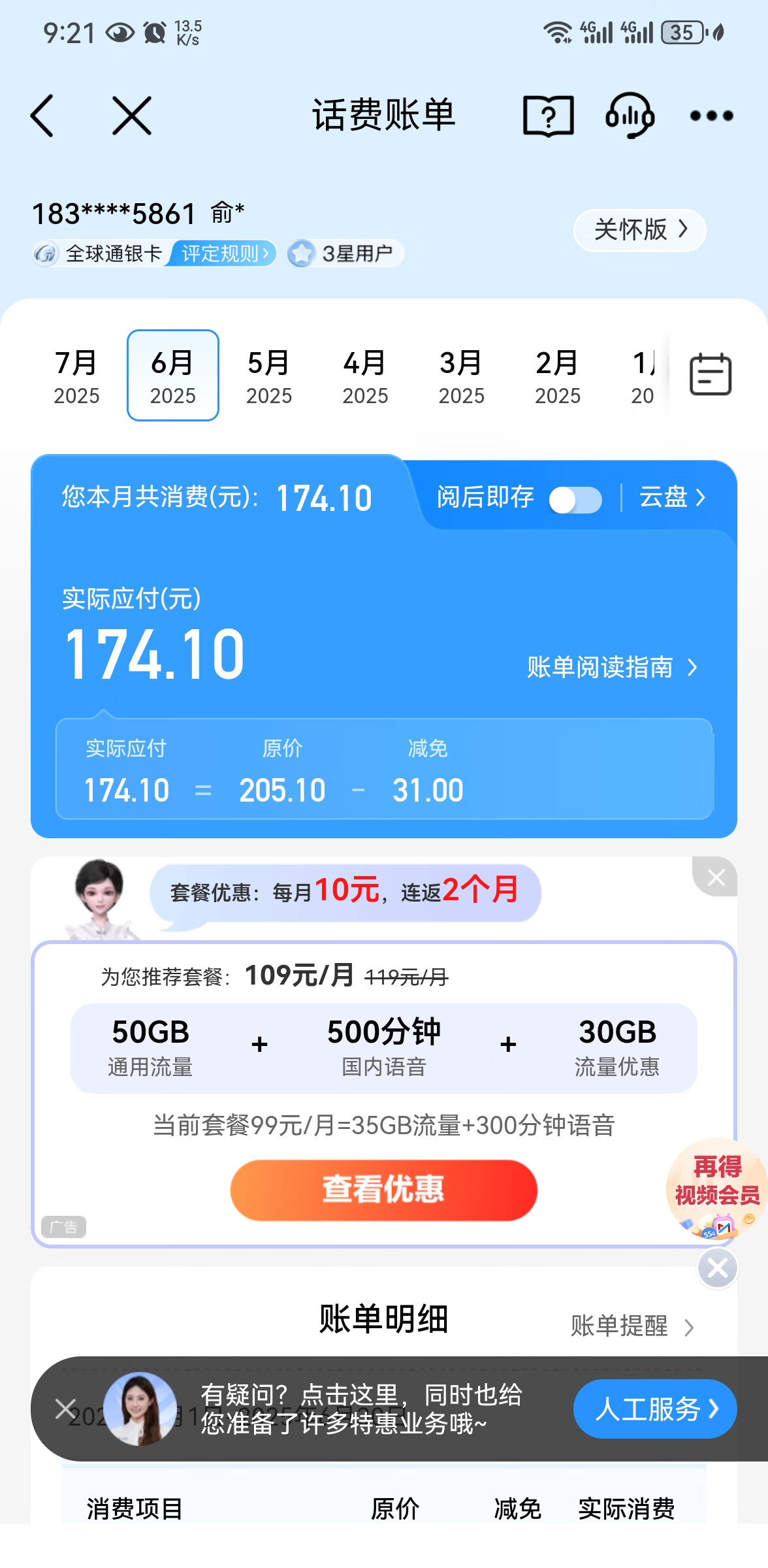Screen dimensions: 768x1568
Task: Go back using the top-left arrow
Action: [42, 116]
